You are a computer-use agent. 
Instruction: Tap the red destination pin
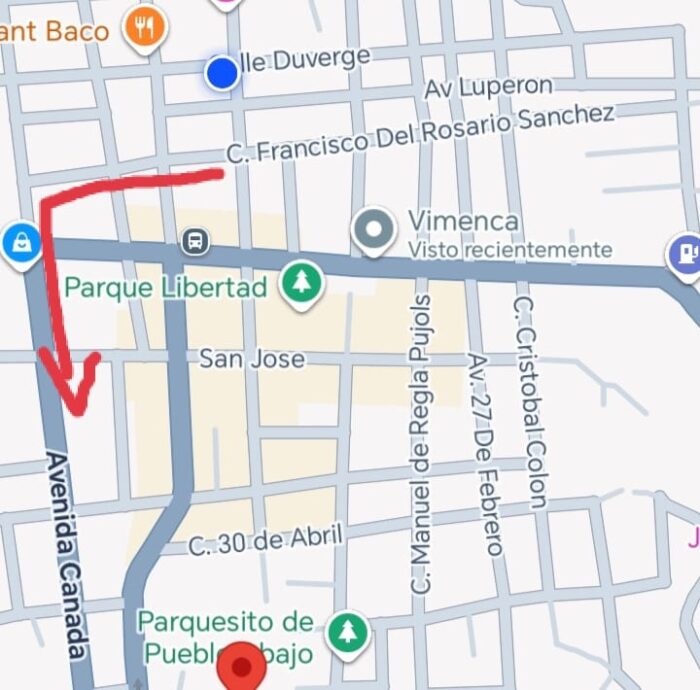[241, 667]
